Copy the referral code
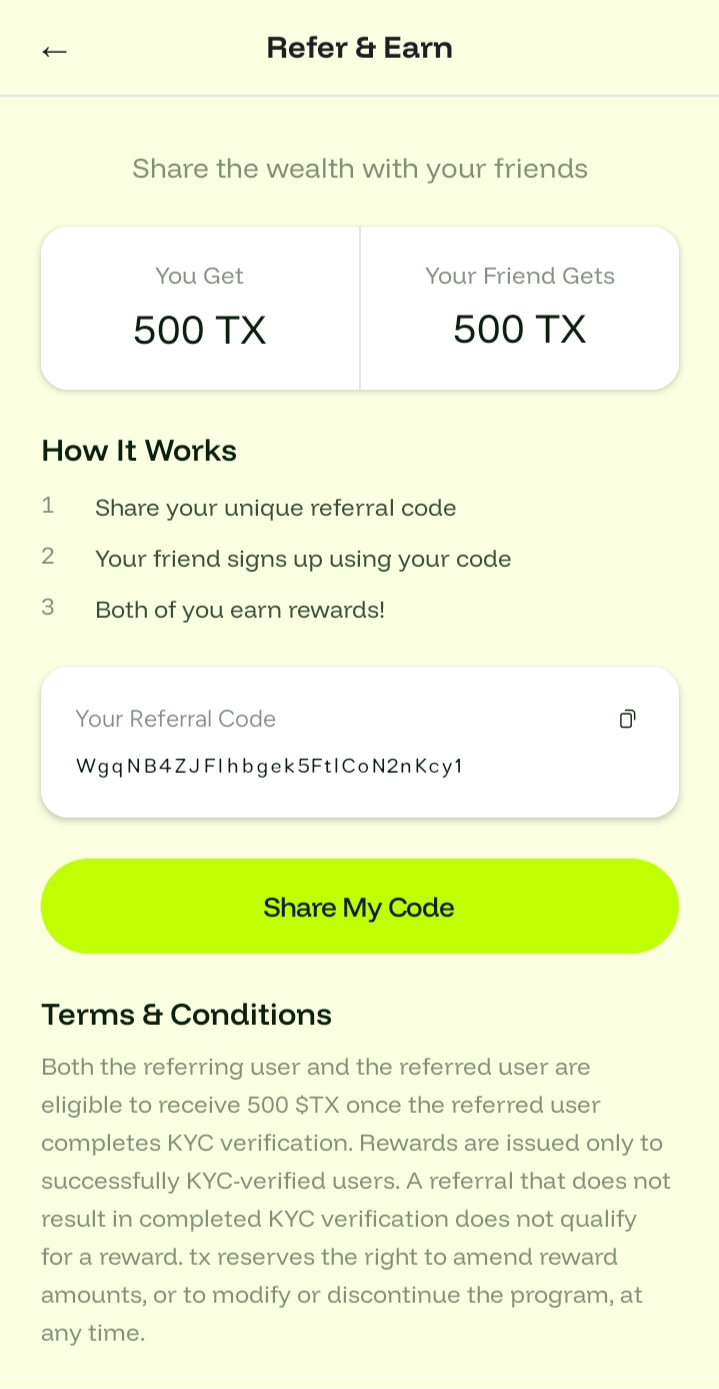The height and width of the screenshot is (1389, 719). [x=627, y=719]
